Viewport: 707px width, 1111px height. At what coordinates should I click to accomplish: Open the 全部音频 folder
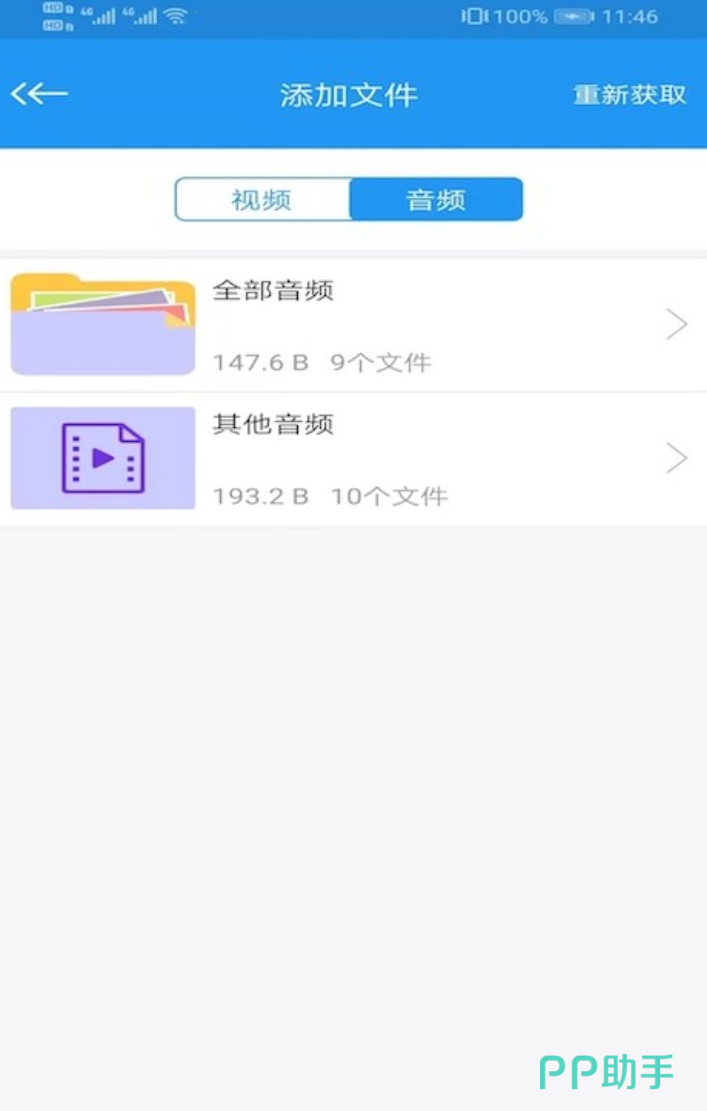click(x=353, y=325)
